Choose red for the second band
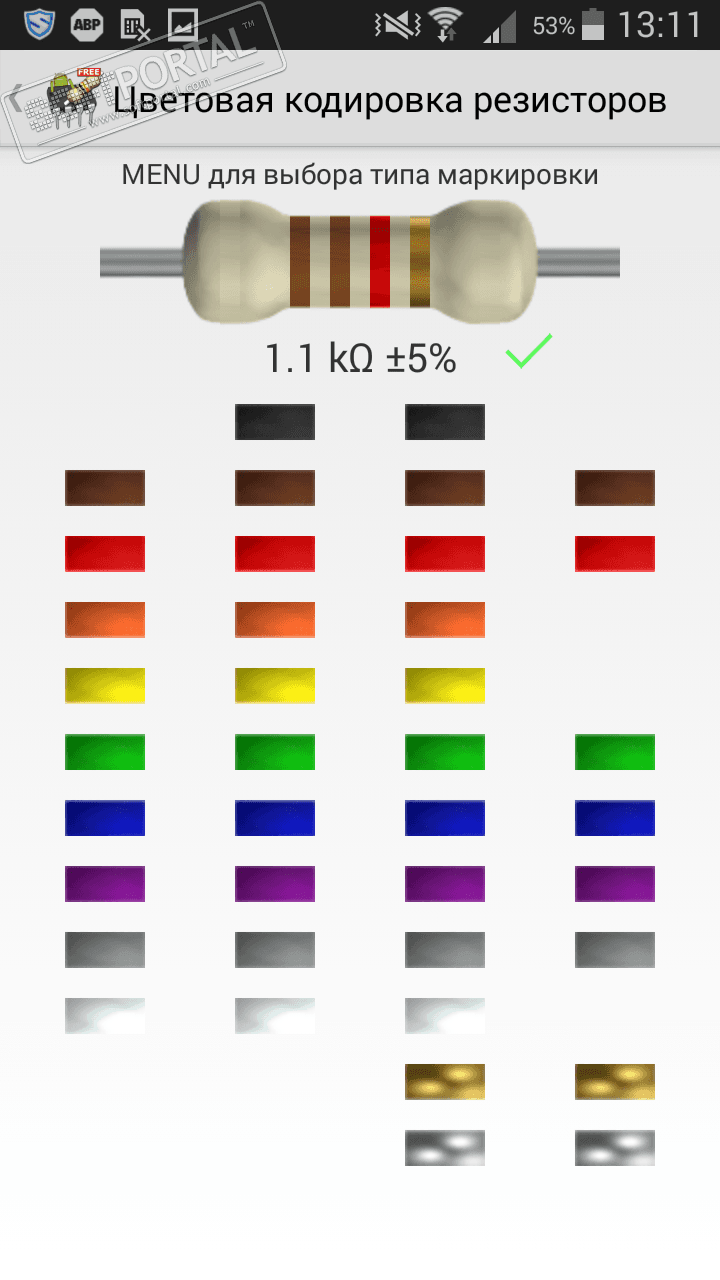The height and width of the screenshot is (1280, 720). pos(275,554)
